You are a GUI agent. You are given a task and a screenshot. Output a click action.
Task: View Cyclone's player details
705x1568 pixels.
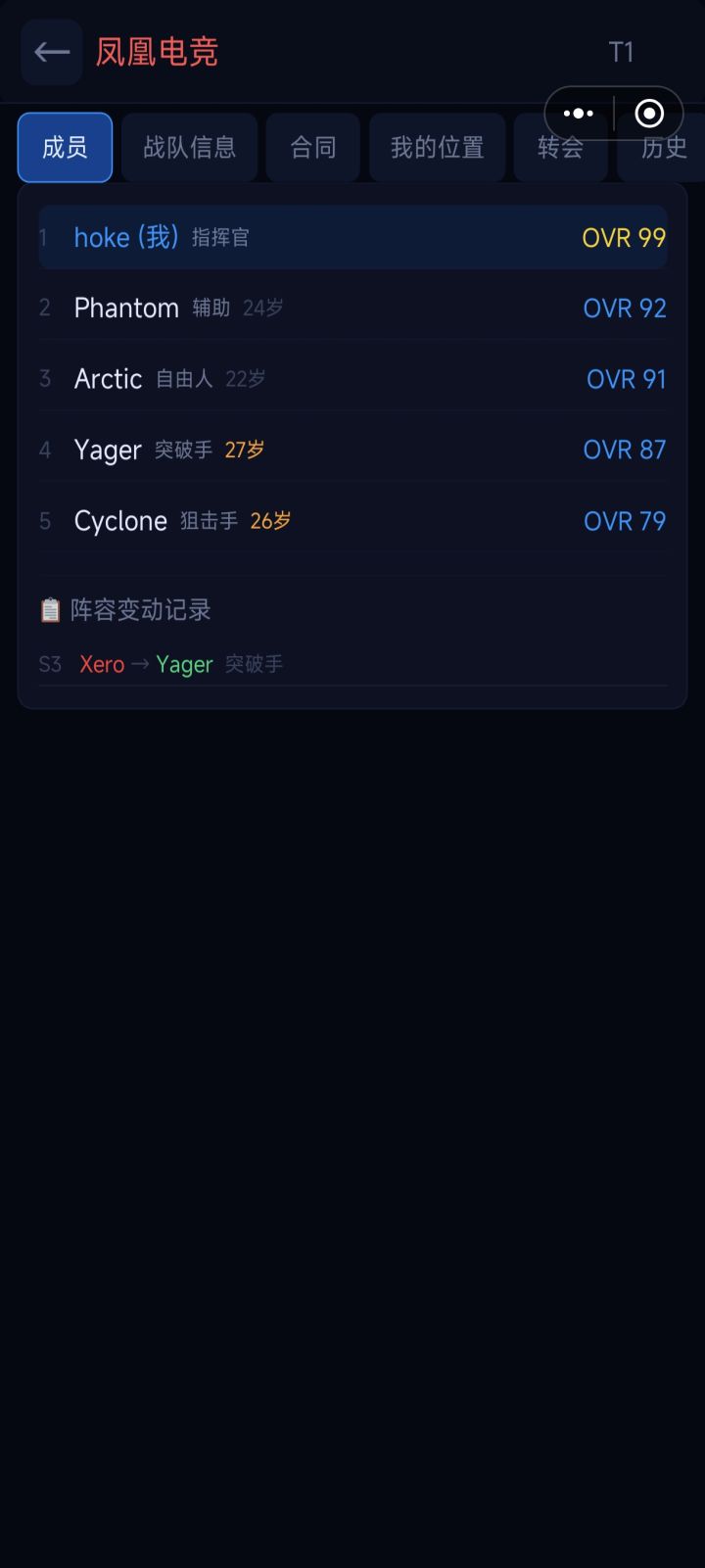tap(352, 520)
